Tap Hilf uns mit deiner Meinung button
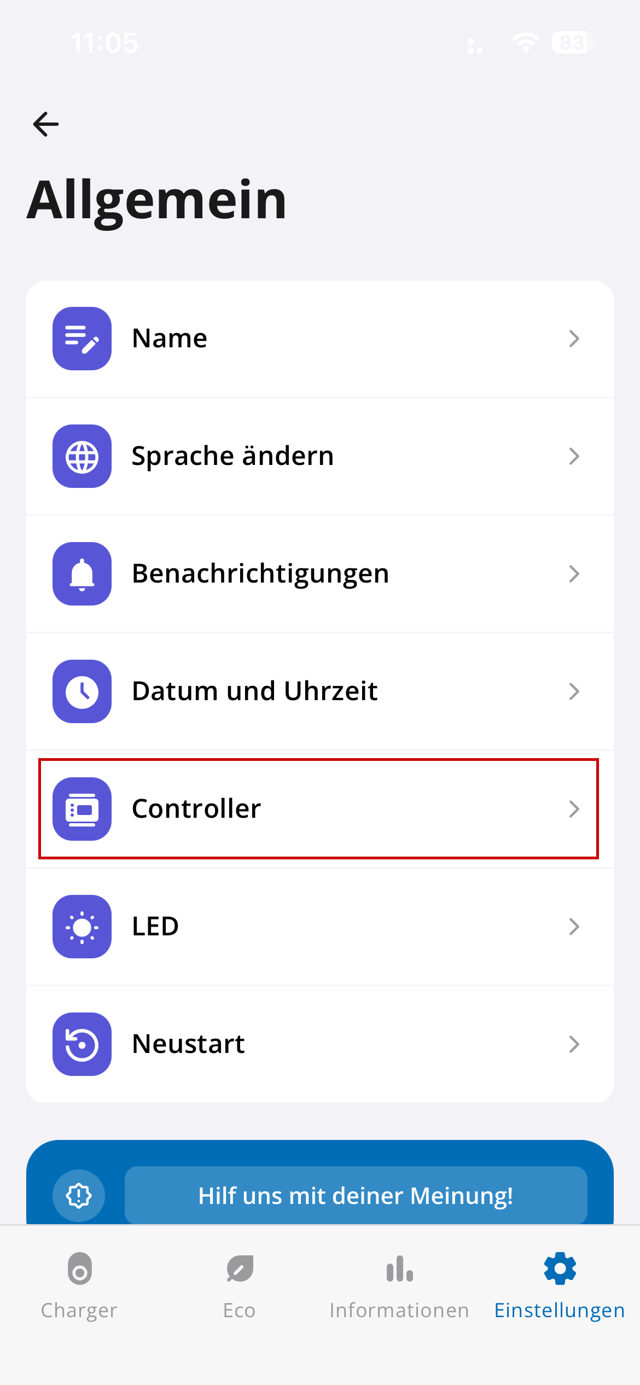The height and width of the screenshot is (1385, 640). pyautogui.click(x=355, y=1195)
